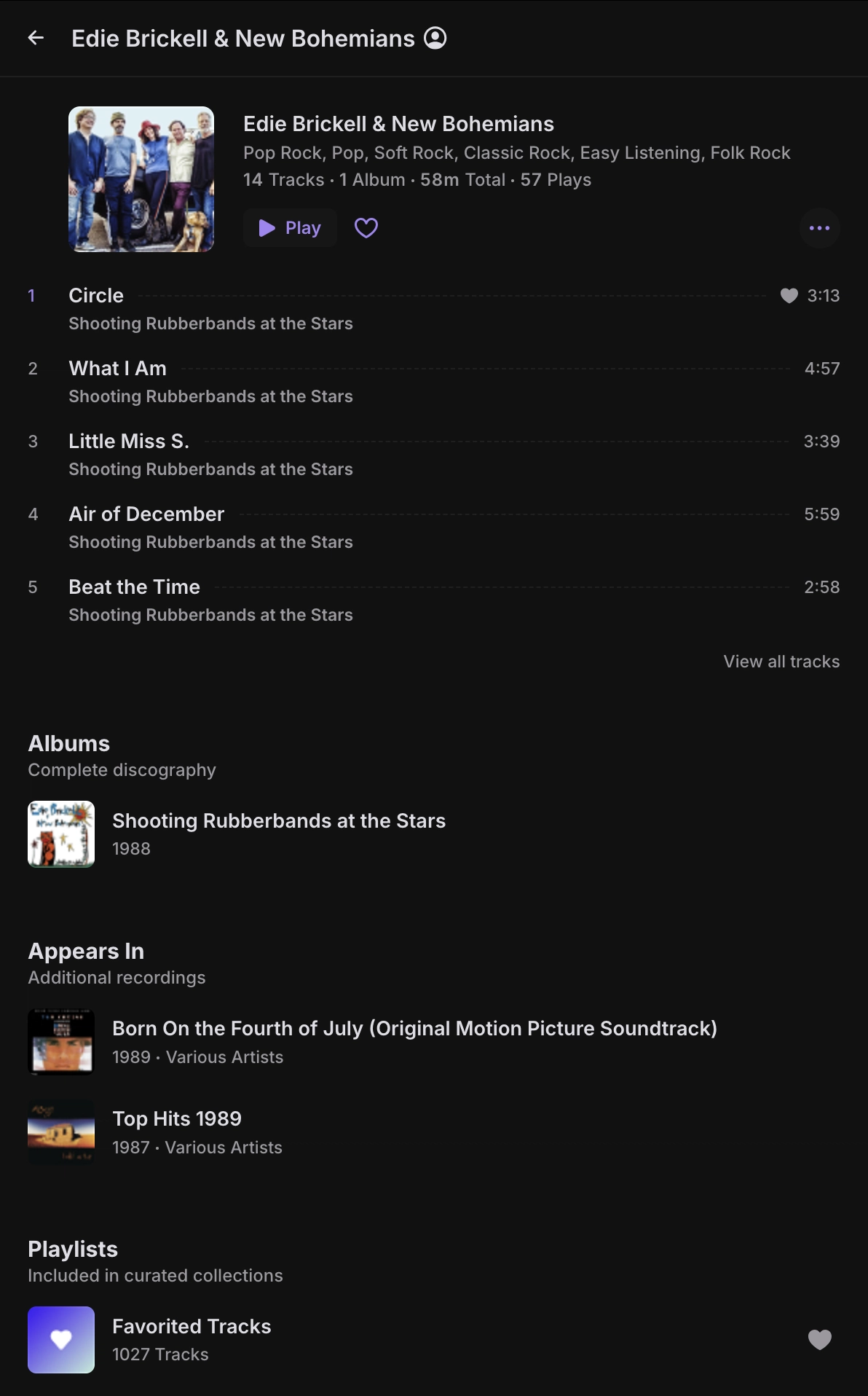The image size is (868, 1396).
Task: Open album Shooting Rubberbands at the Stars 1988
Action: pos(434,834)
